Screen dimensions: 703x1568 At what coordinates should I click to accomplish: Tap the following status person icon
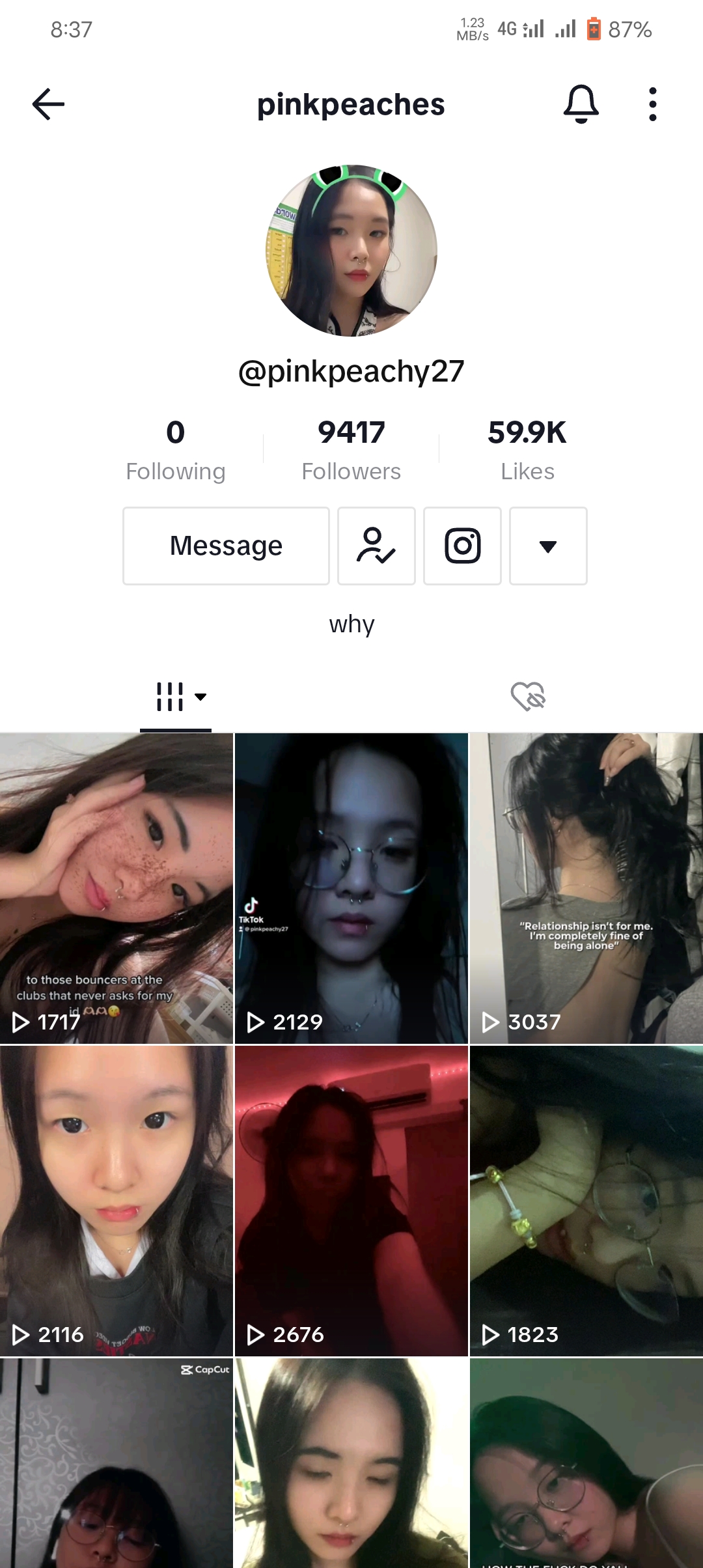pos(376,546)
